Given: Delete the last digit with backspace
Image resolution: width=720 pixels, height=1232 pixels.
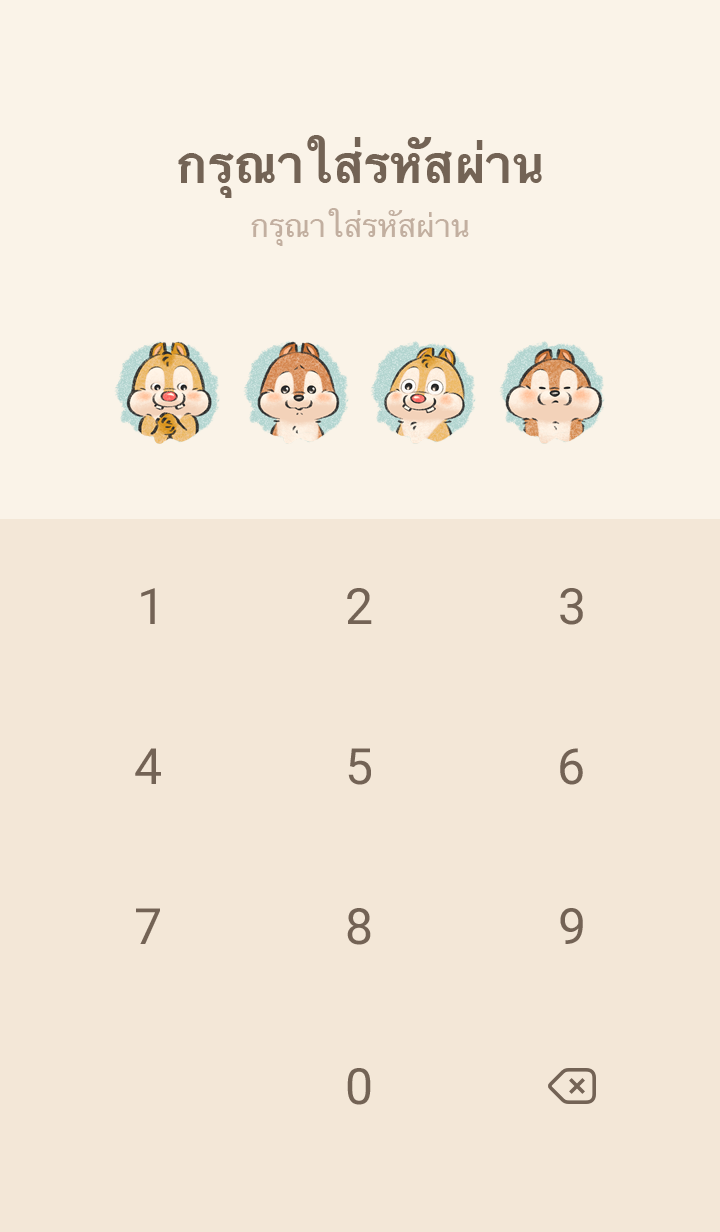Looking at the screenshot, I should point(572,1086).
